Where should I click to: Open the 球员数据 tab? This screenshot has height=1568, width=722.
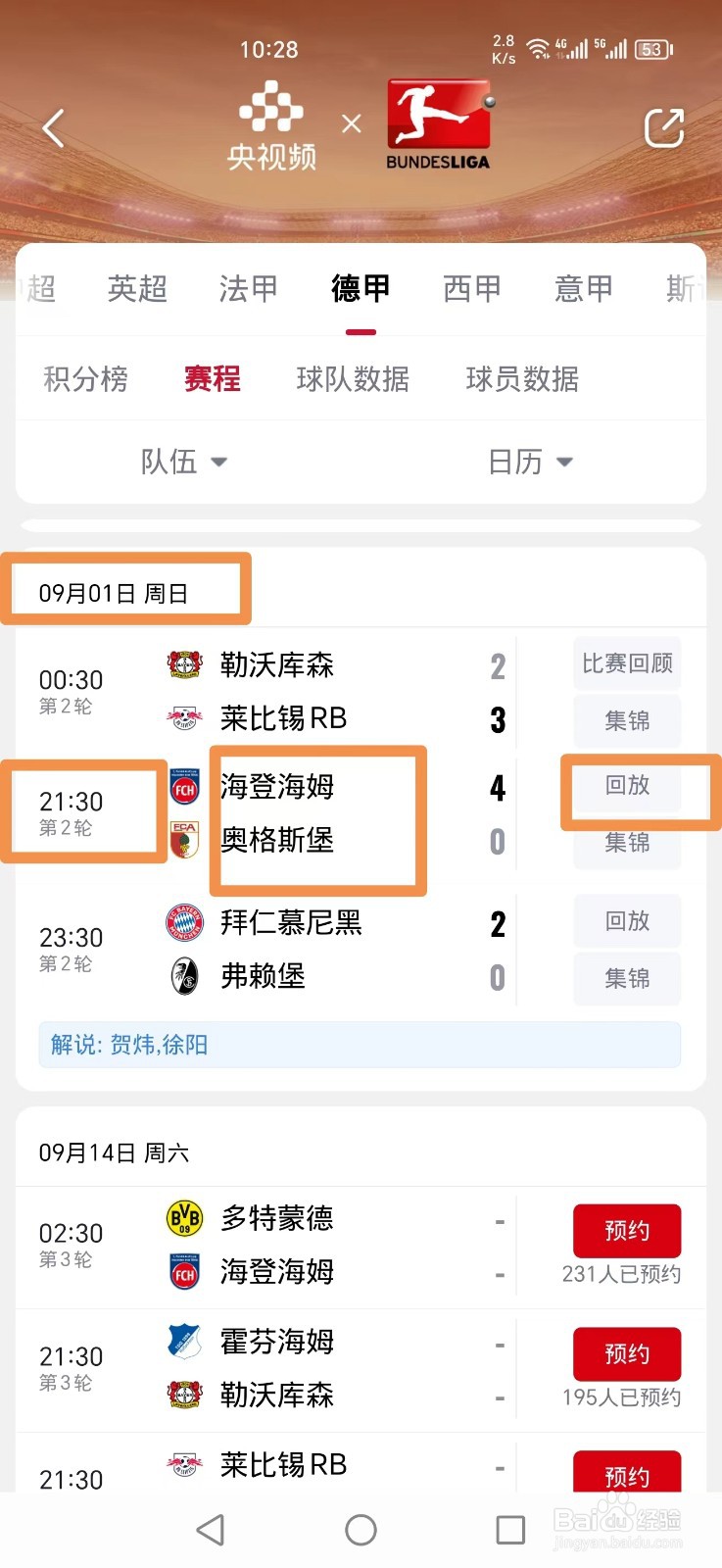(x=522, y=379)
